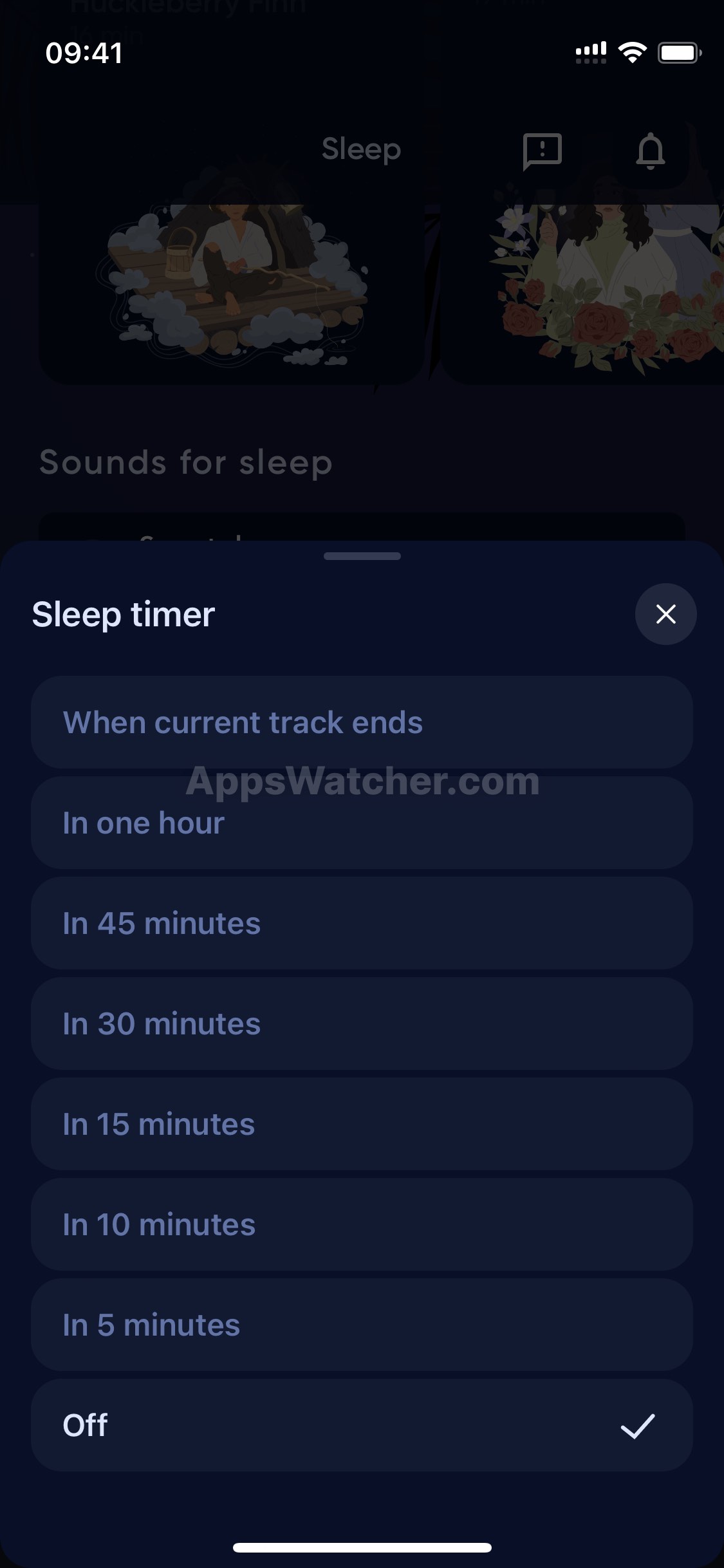The image size is (724, 1568).
Task: Set sleep timer to one hour
Action: pos(362,823)
